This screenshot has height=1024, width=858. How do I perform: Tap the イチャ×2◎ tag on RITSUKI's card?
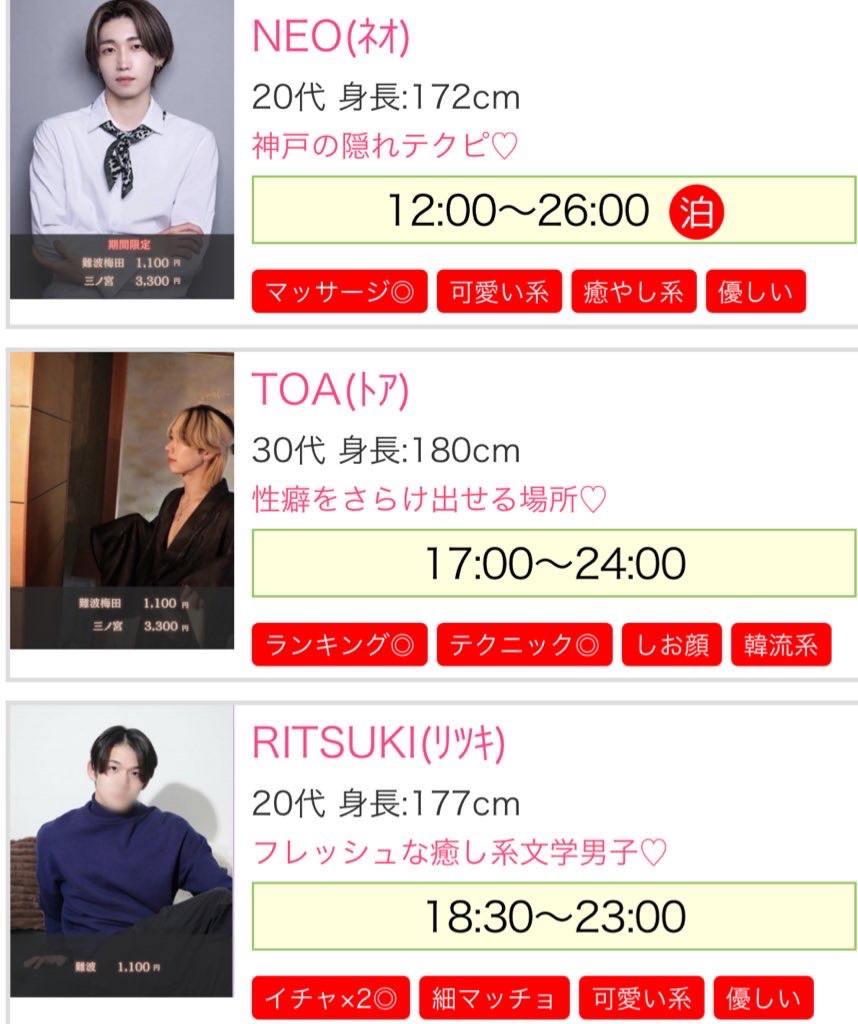(x=330, y=997)
